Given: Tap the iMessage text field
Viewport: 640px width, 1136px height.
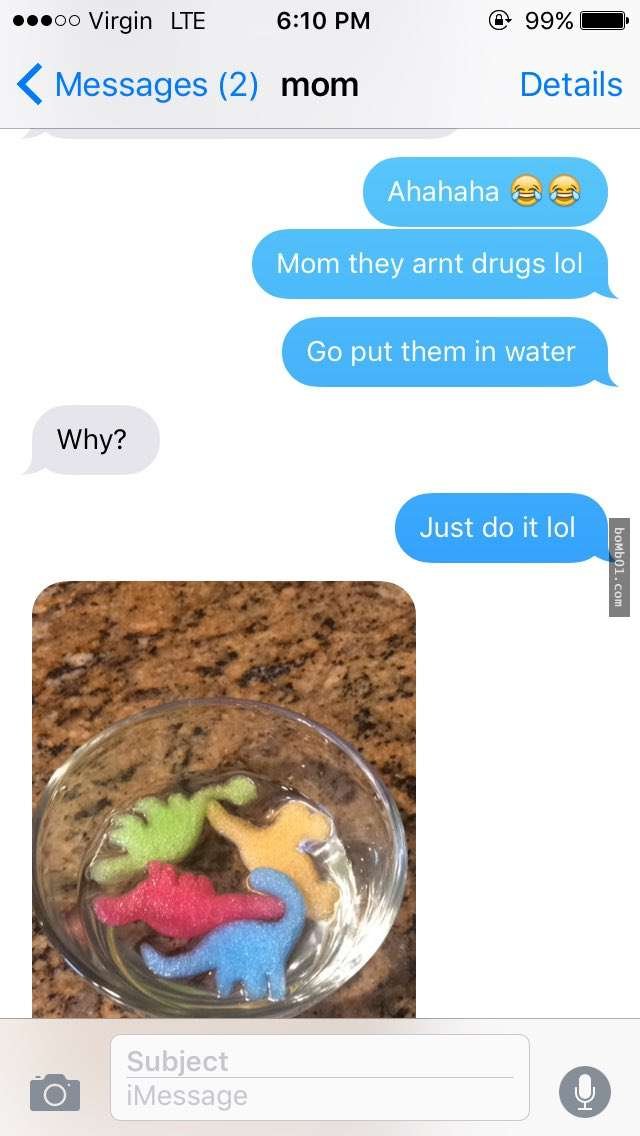Looking at the screenshot, I should [320, 1097].
